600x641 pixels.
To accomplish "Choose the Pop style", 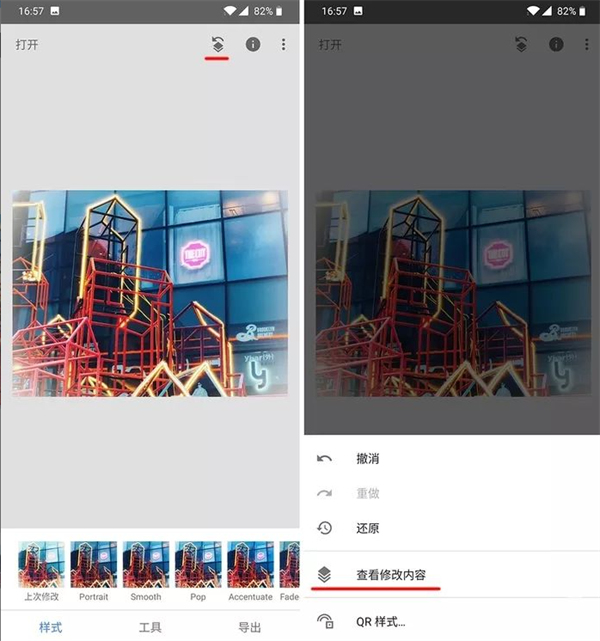I will [197, 566].
